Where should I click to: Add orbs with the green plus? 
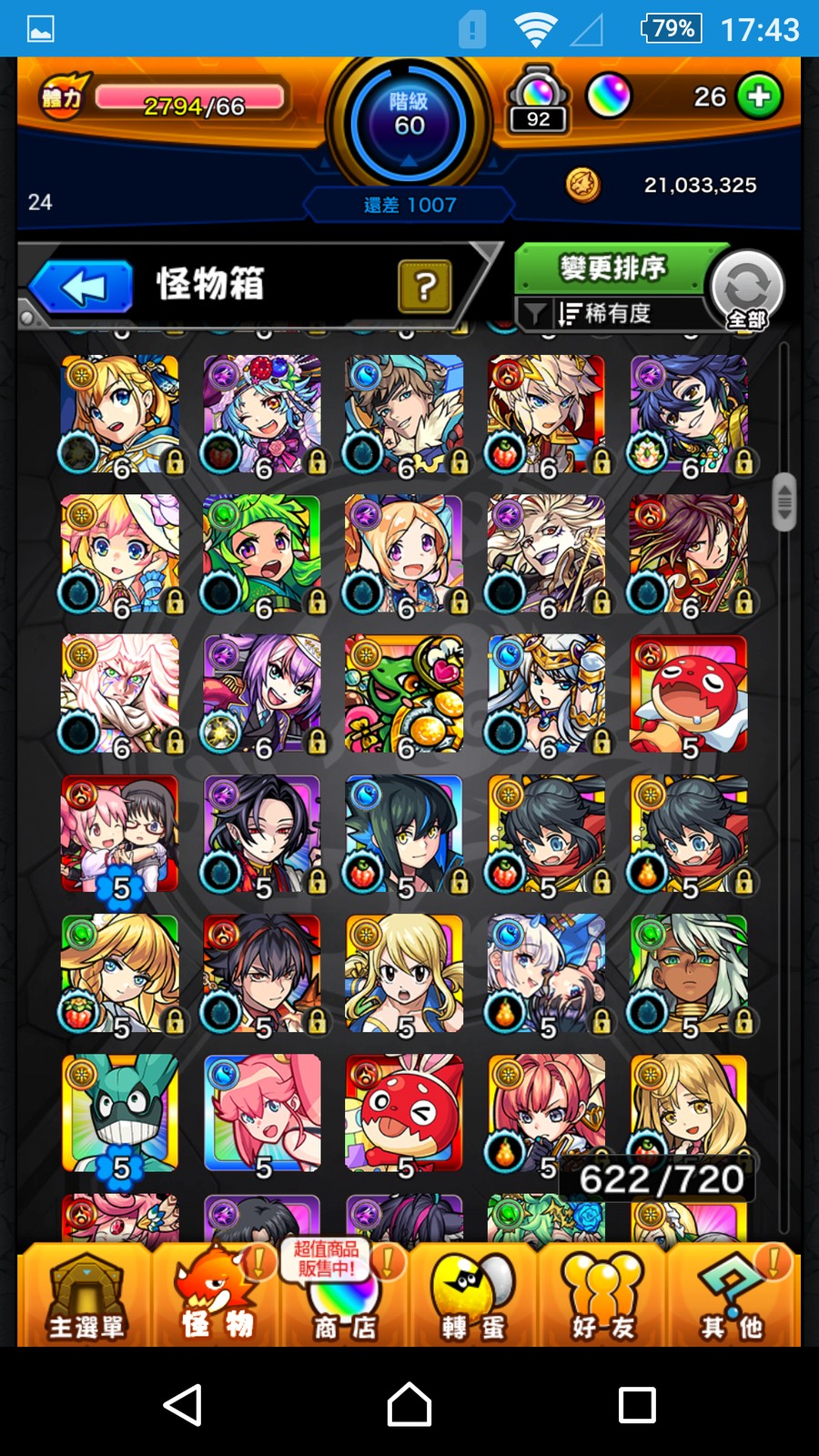759,96
